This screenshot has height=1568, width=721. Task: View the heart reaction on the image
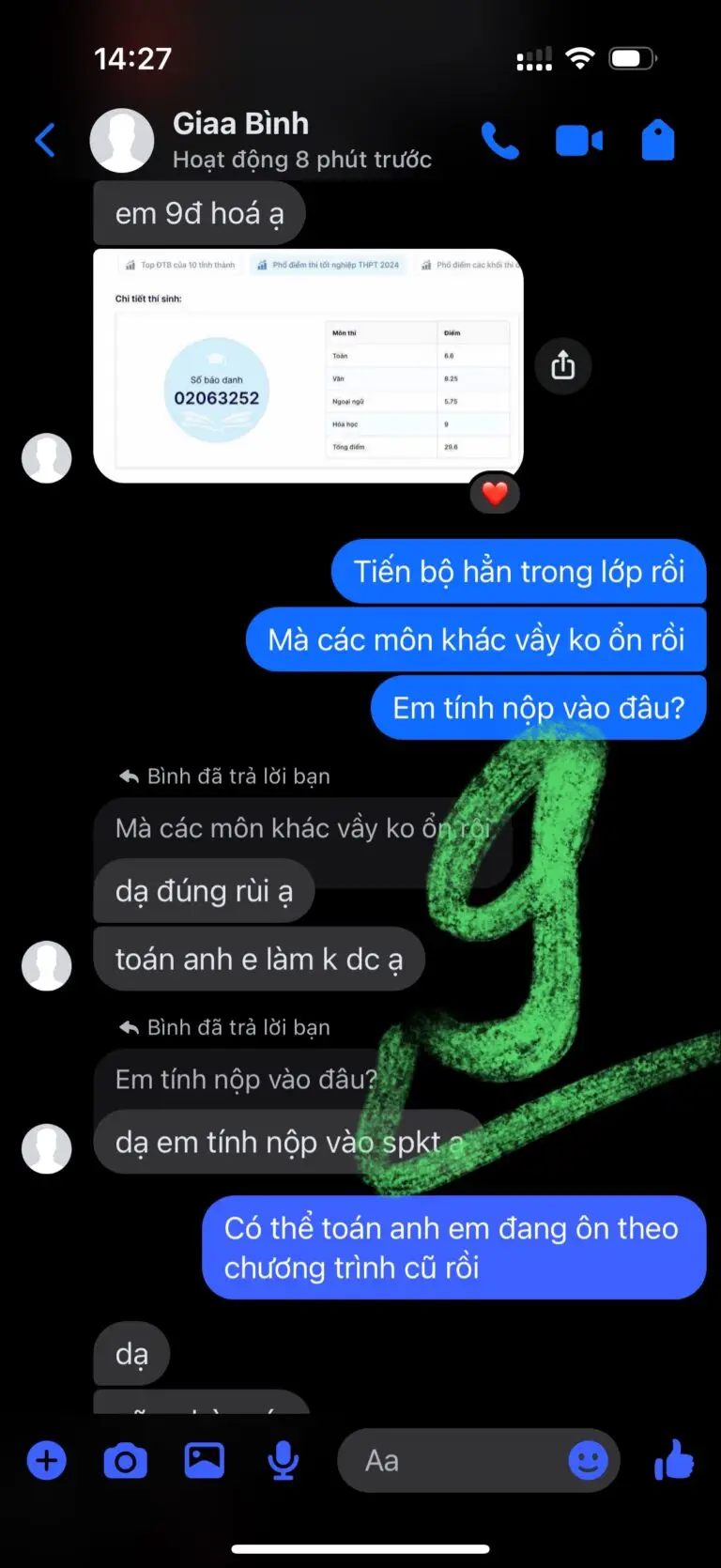click(495, 493)
